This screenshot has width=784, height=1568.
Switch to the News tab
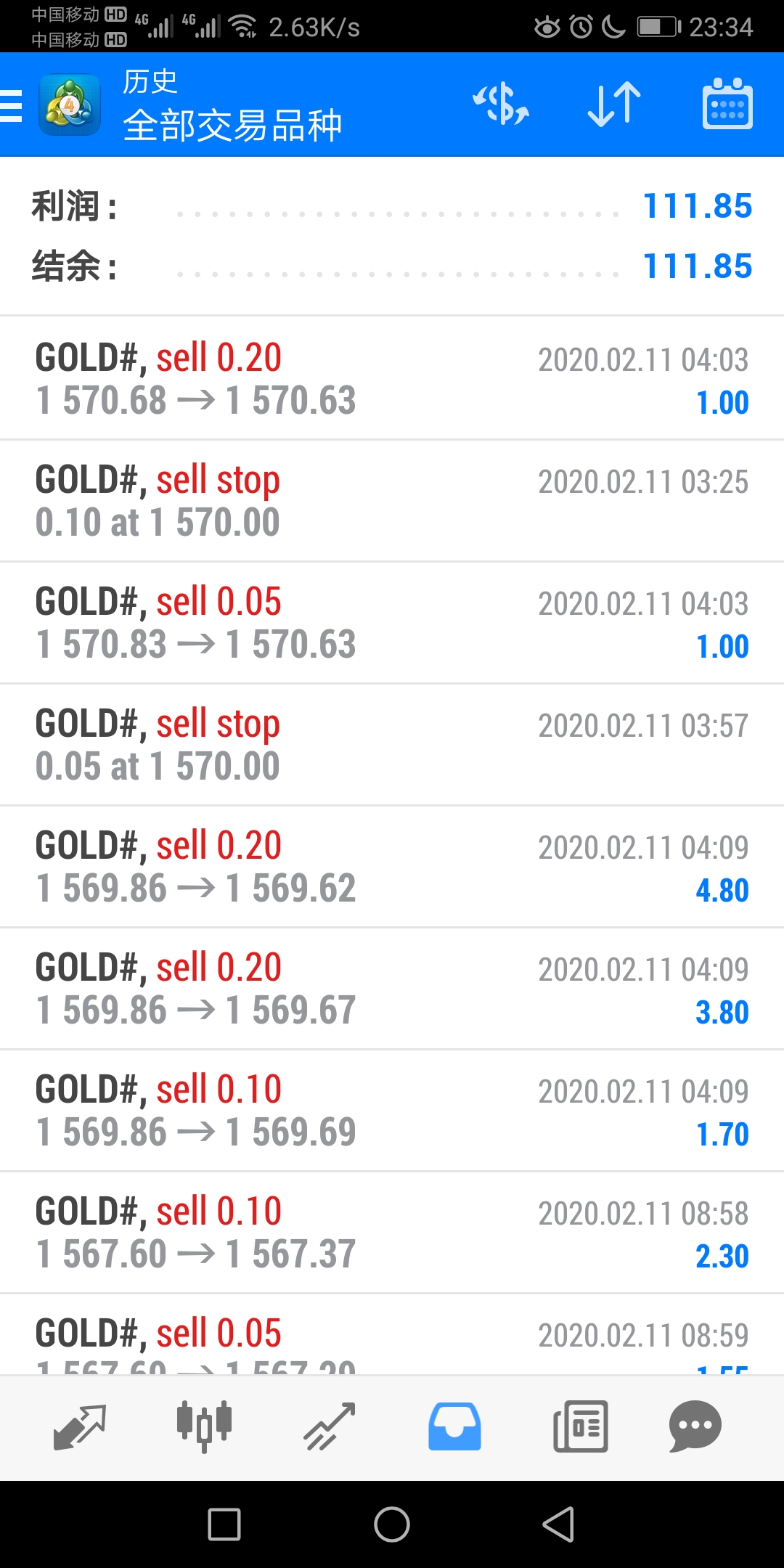(580, 1426)
